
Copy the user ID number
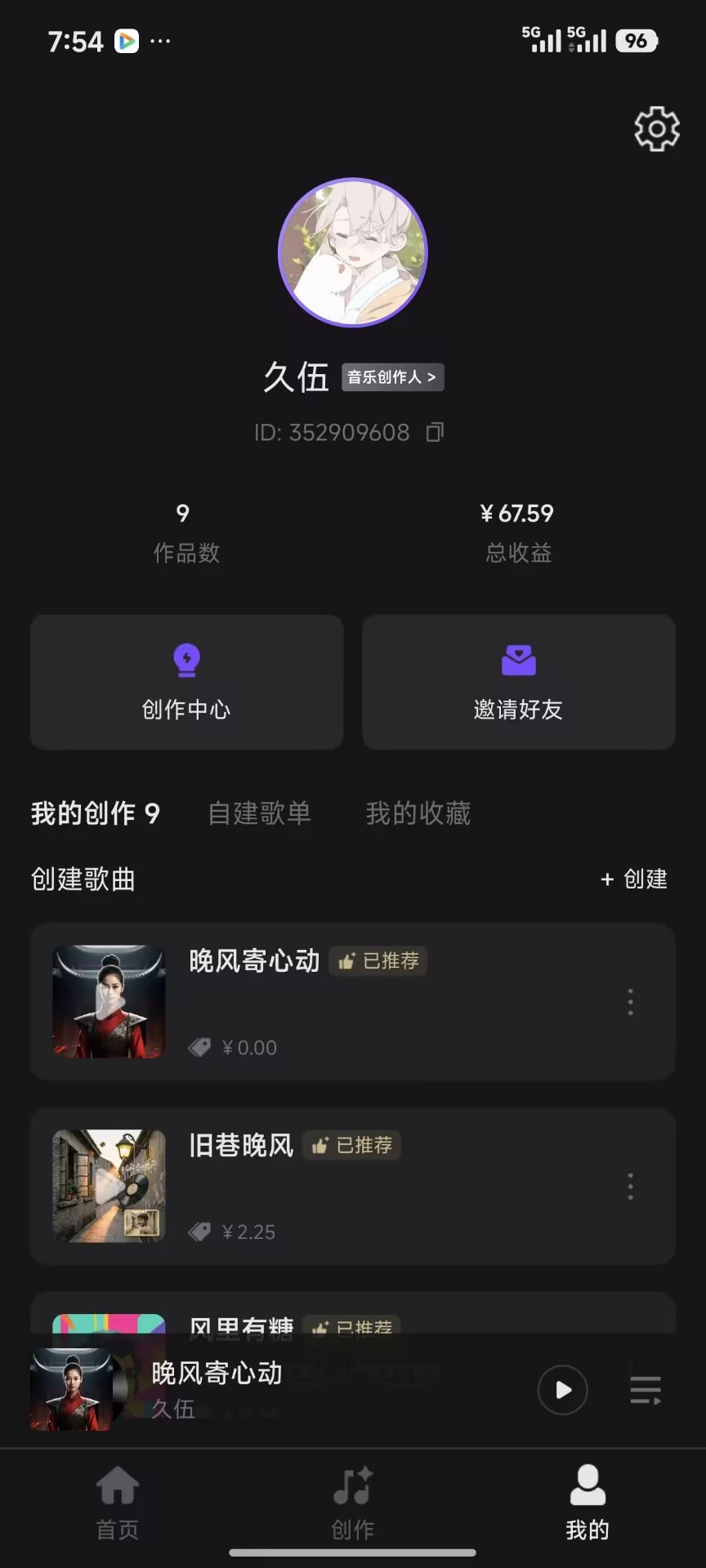point(435,432)
